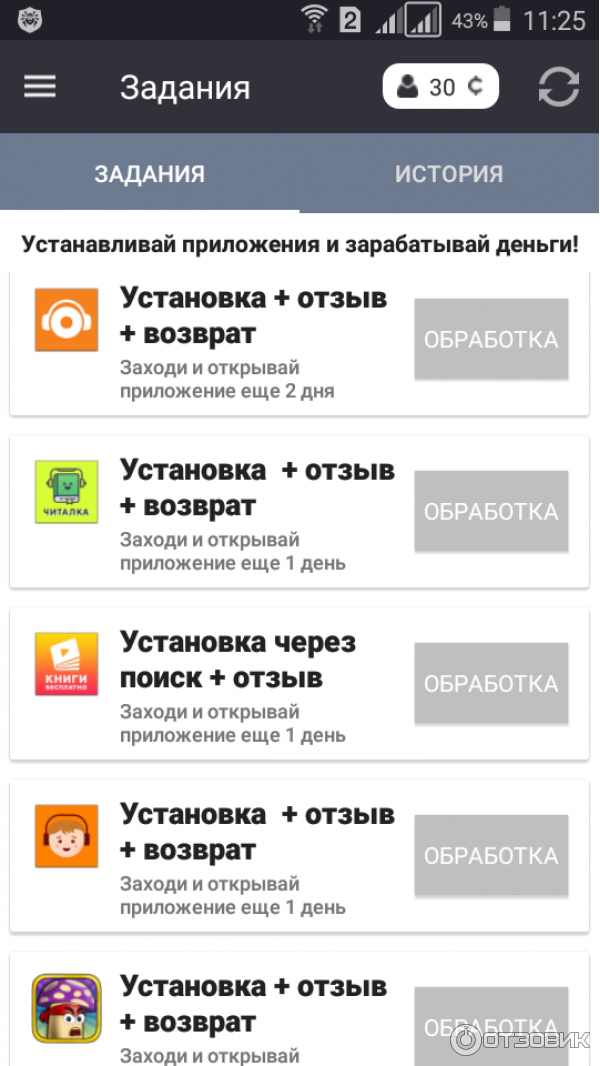This screenshot has height=1066, width=600.
Task: Open the hamburger navigation drawer
Action: point(40,87)
